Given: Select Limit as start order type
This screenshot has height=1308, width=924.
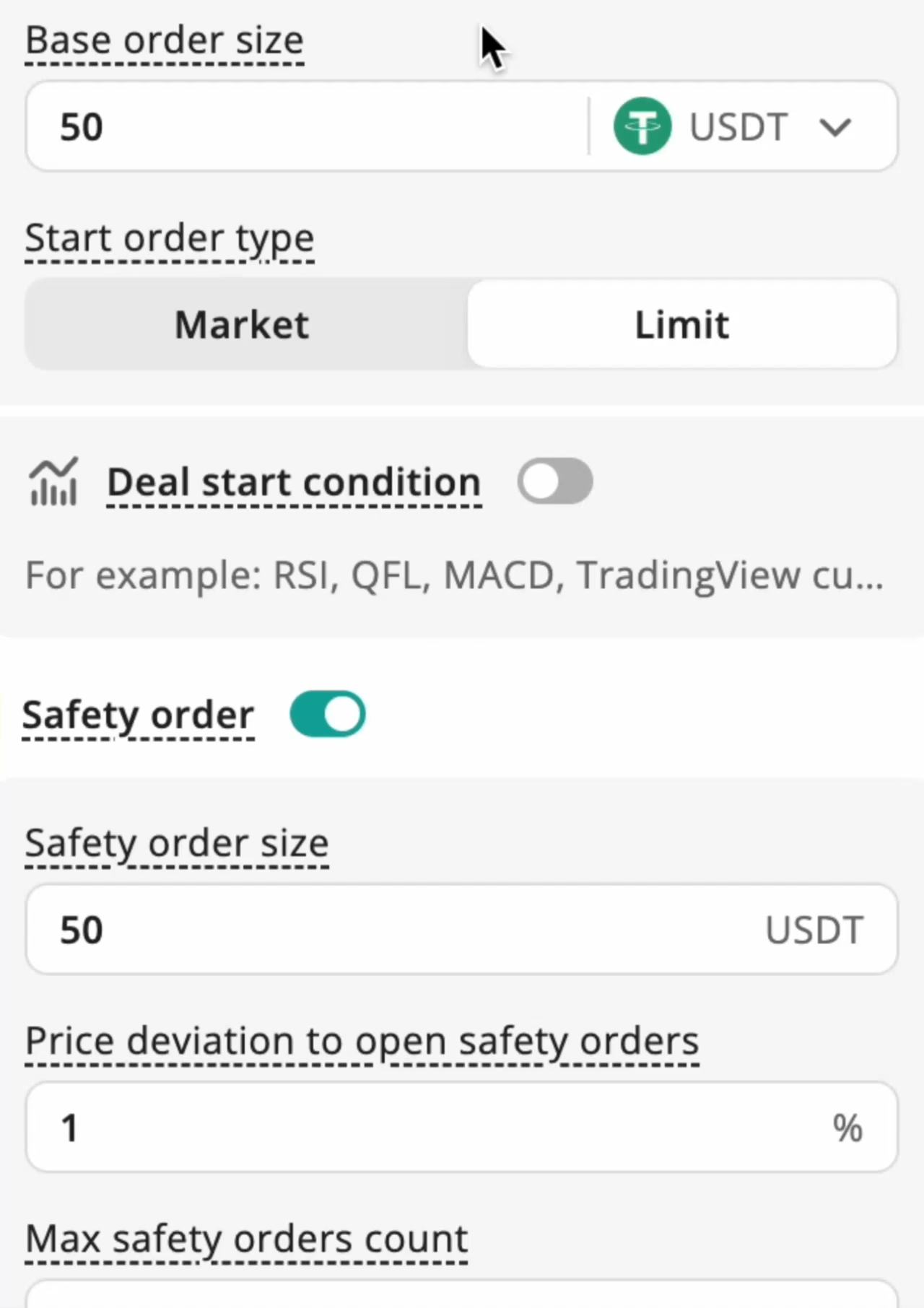Looking at the screenshot, I should click(x=681, y=324).
